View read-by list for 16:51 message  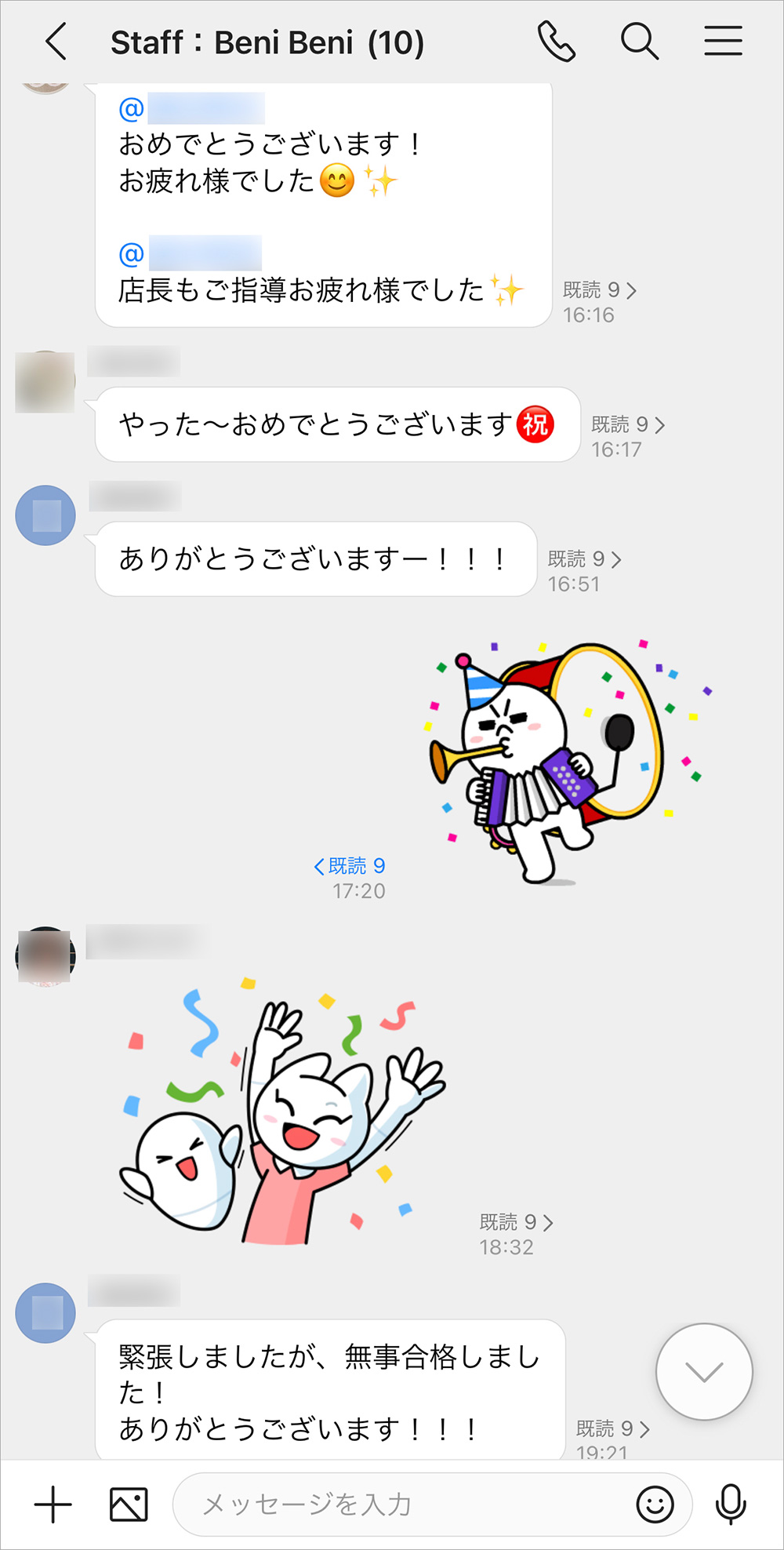585,559
